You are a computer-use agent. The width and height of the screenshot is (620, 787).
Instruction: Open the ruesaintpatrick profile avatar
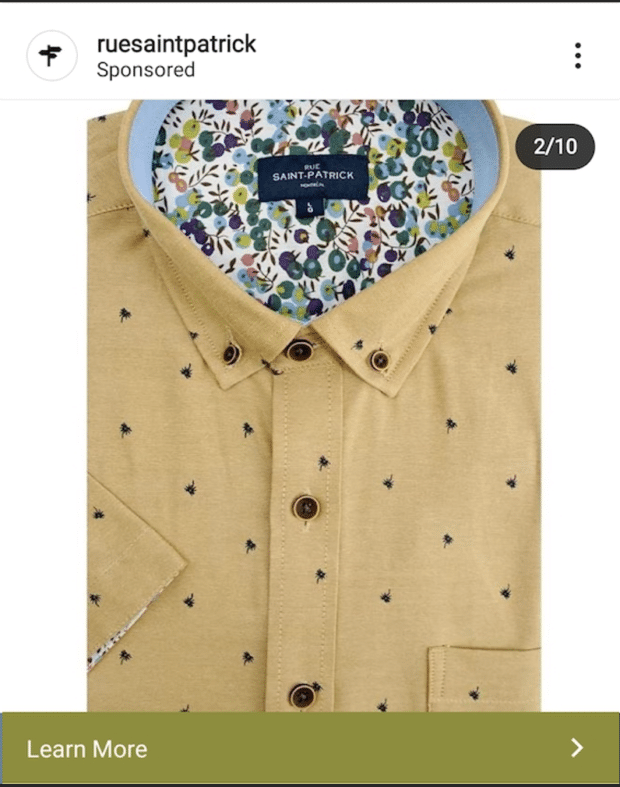(52, 56)
